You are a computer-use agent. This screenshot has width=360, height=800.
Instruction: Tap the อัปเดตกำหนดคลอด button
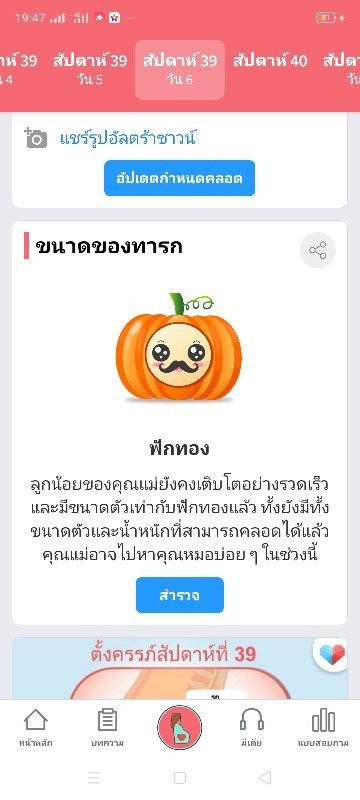(179, 178)
